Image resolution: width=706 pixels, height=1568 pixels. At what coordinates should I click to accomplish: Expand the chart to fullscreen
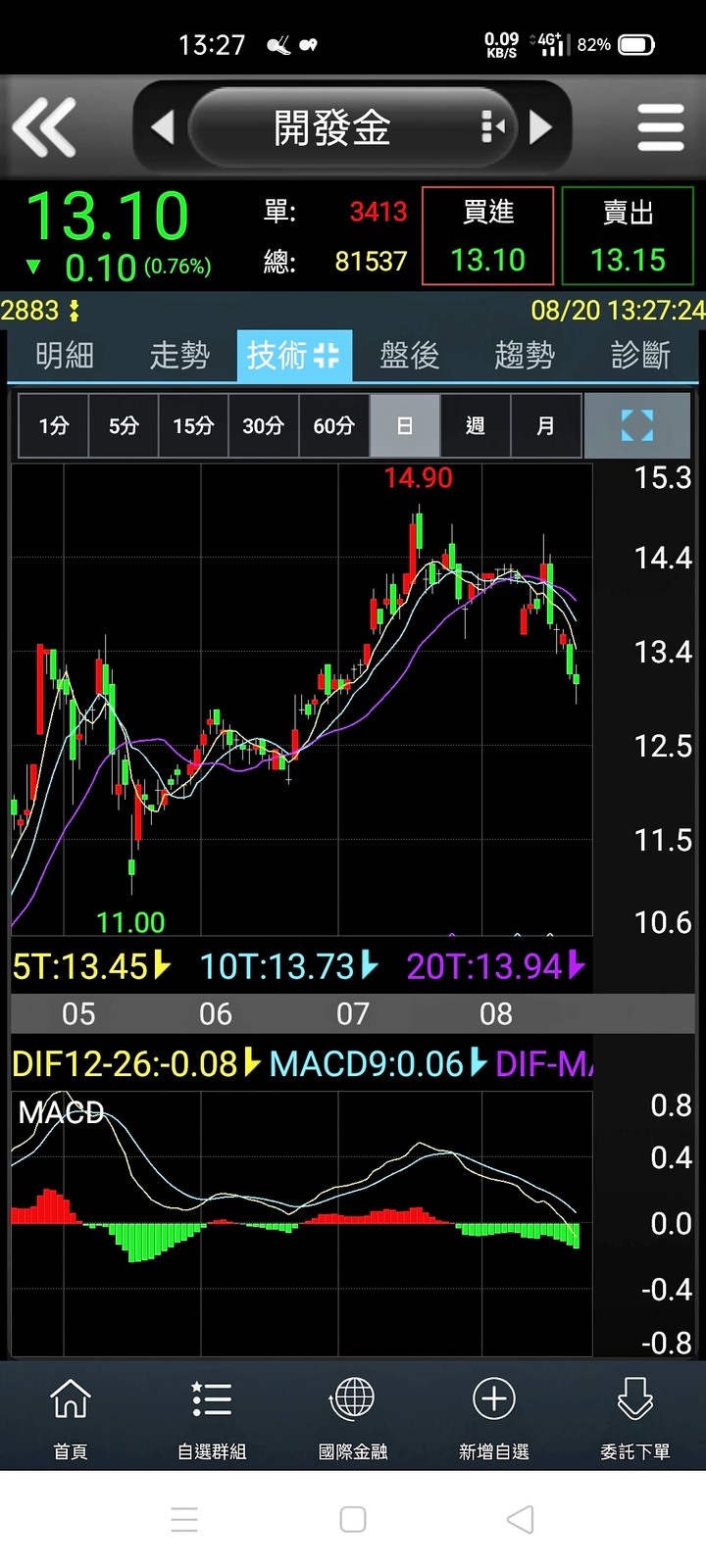pyautogui.click(x=637, y=425)
